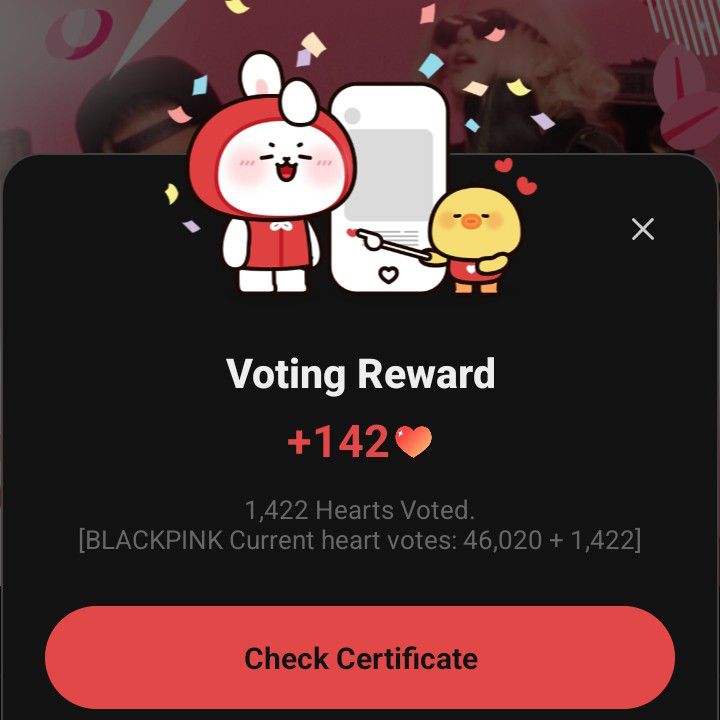Close the Voting Reward dialog
Image resolution: width=720 pixels, height=720 pixels.
click(643, 229)
